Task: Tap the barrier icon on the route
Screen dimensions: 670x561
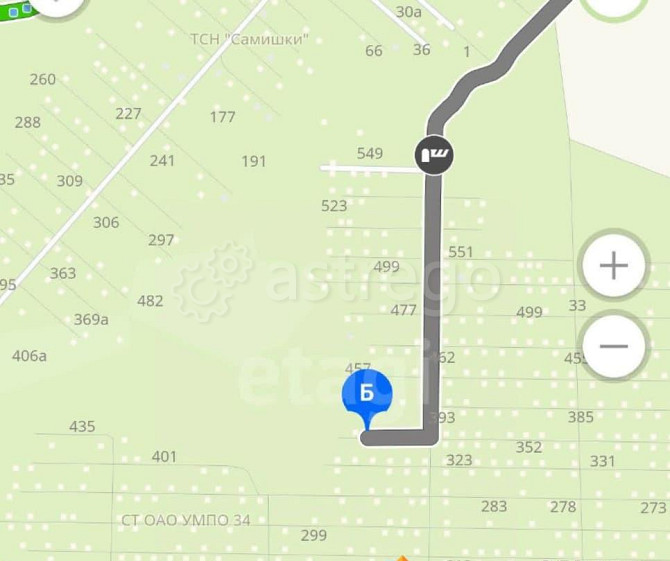Action: coord(434,154)
